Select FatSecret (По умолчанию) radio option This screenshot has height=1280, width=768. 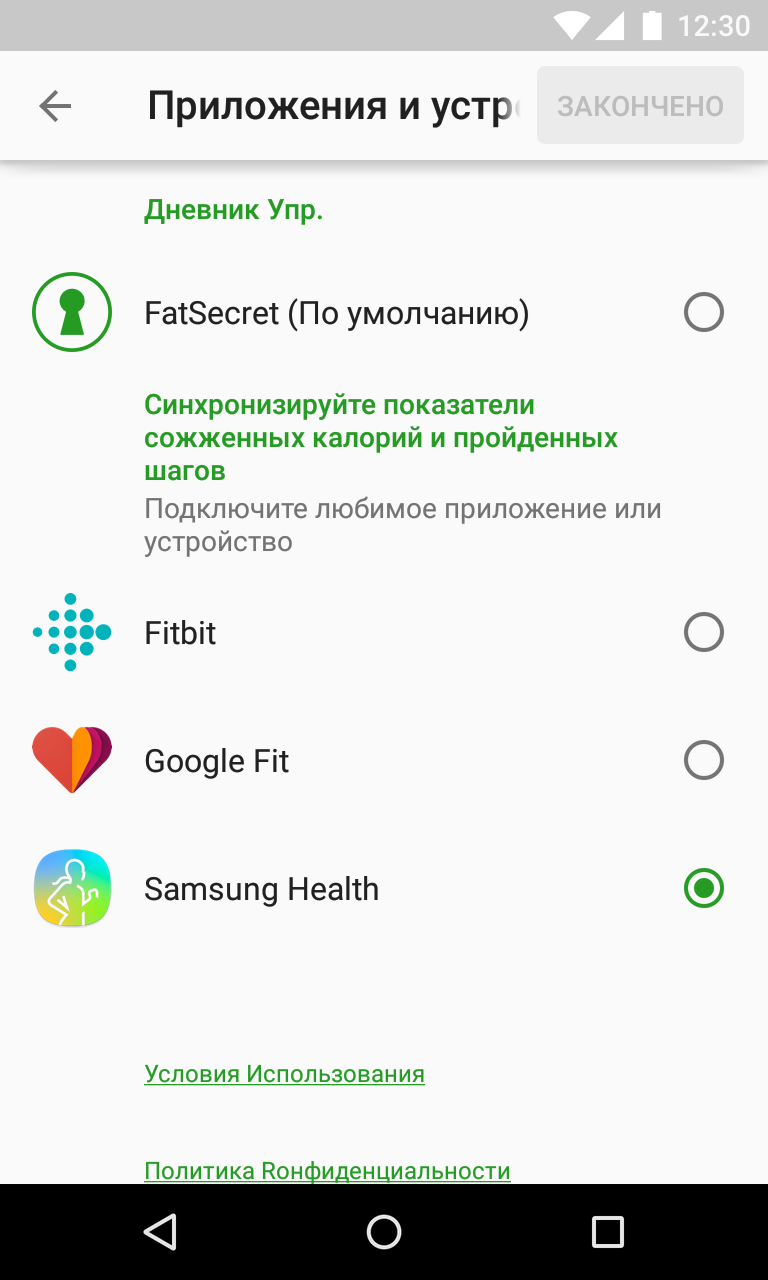(x=703, y=313)
